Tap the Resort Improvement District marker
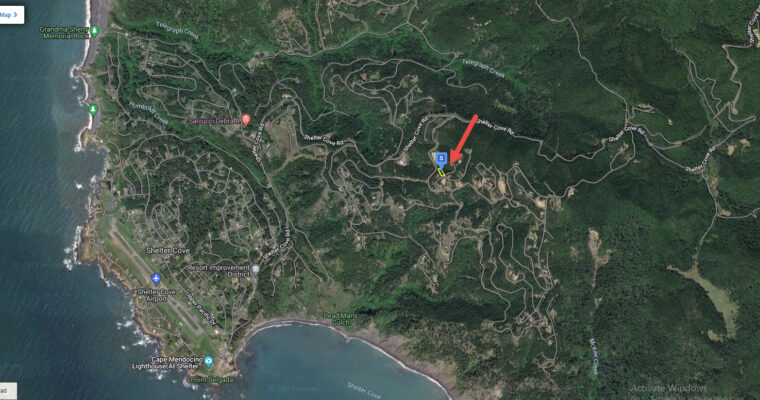The height and width of the screenshot is (400, 760). coord(256,269)
